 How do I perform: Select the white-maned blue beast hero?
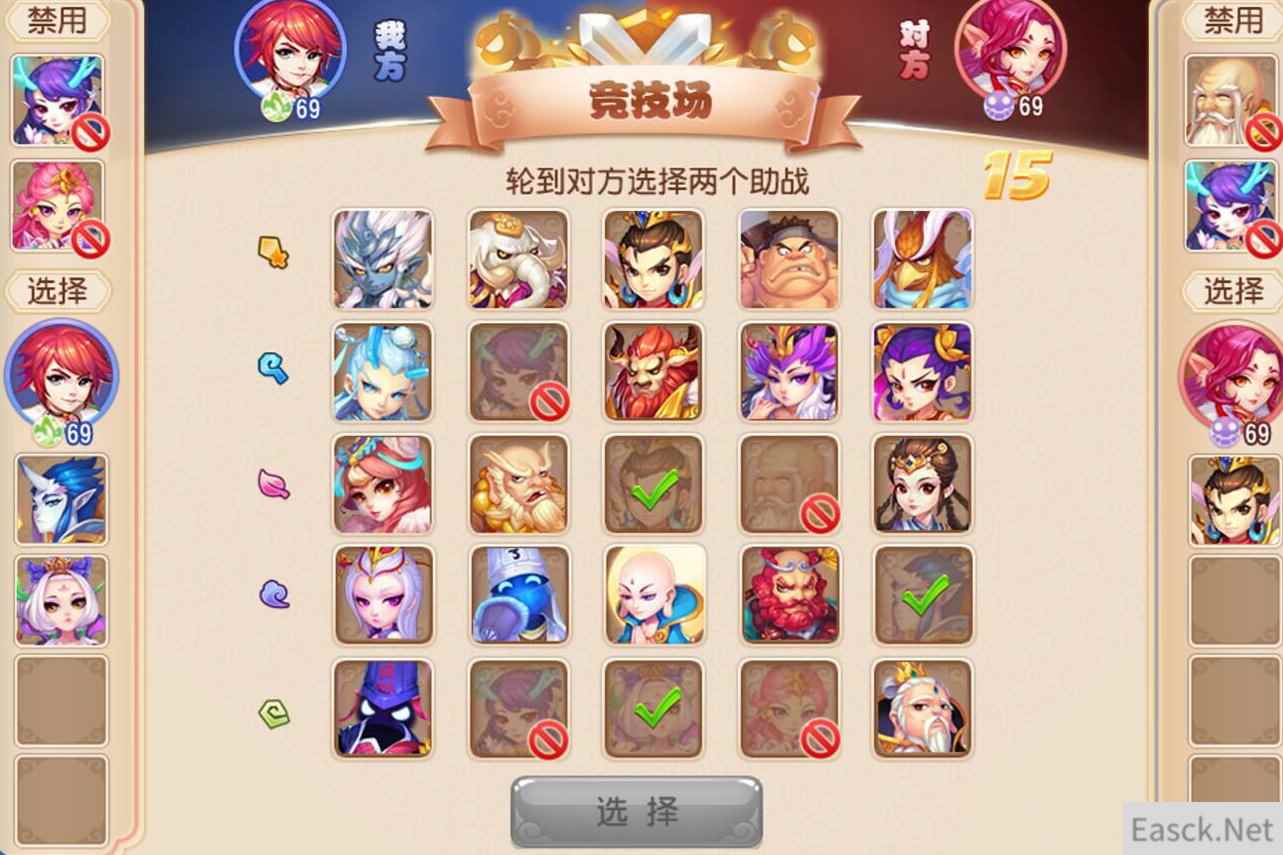click(x=382, y=259)
